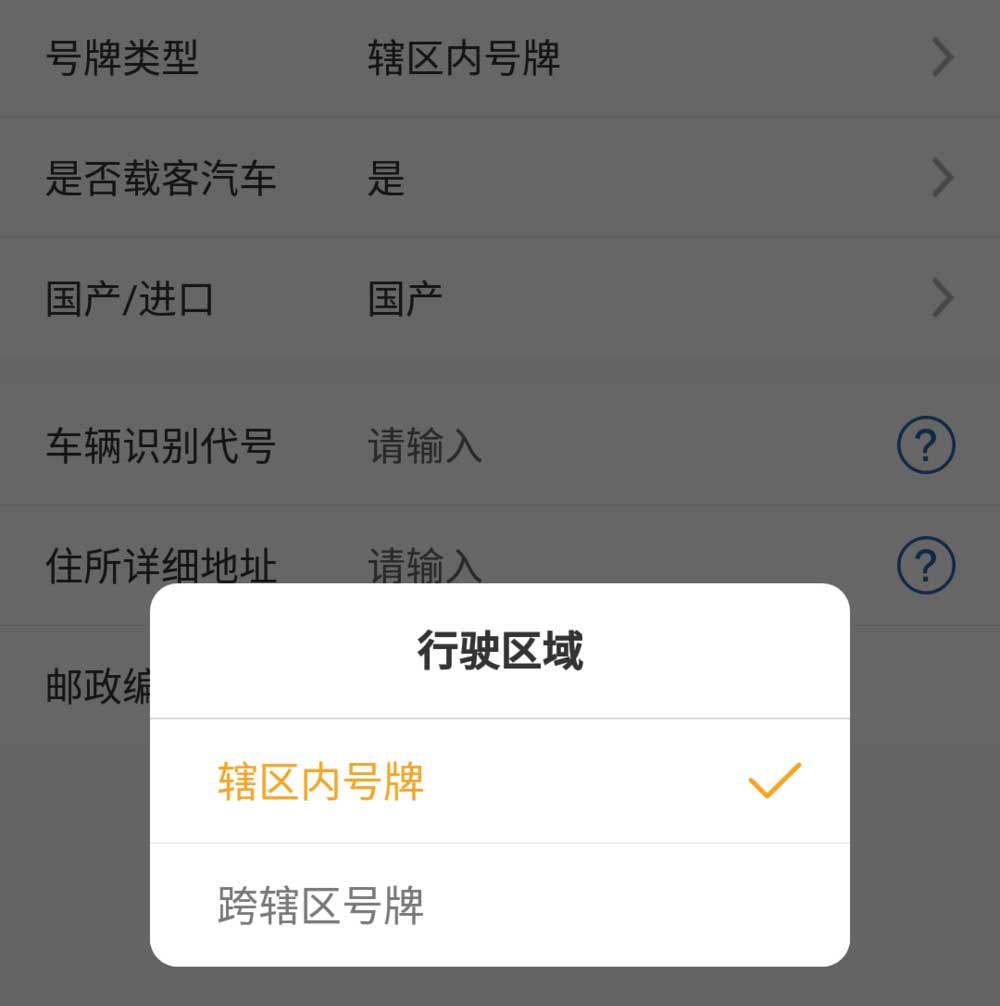Click the question mark beside 住所详细地址

tap(925, 566)
